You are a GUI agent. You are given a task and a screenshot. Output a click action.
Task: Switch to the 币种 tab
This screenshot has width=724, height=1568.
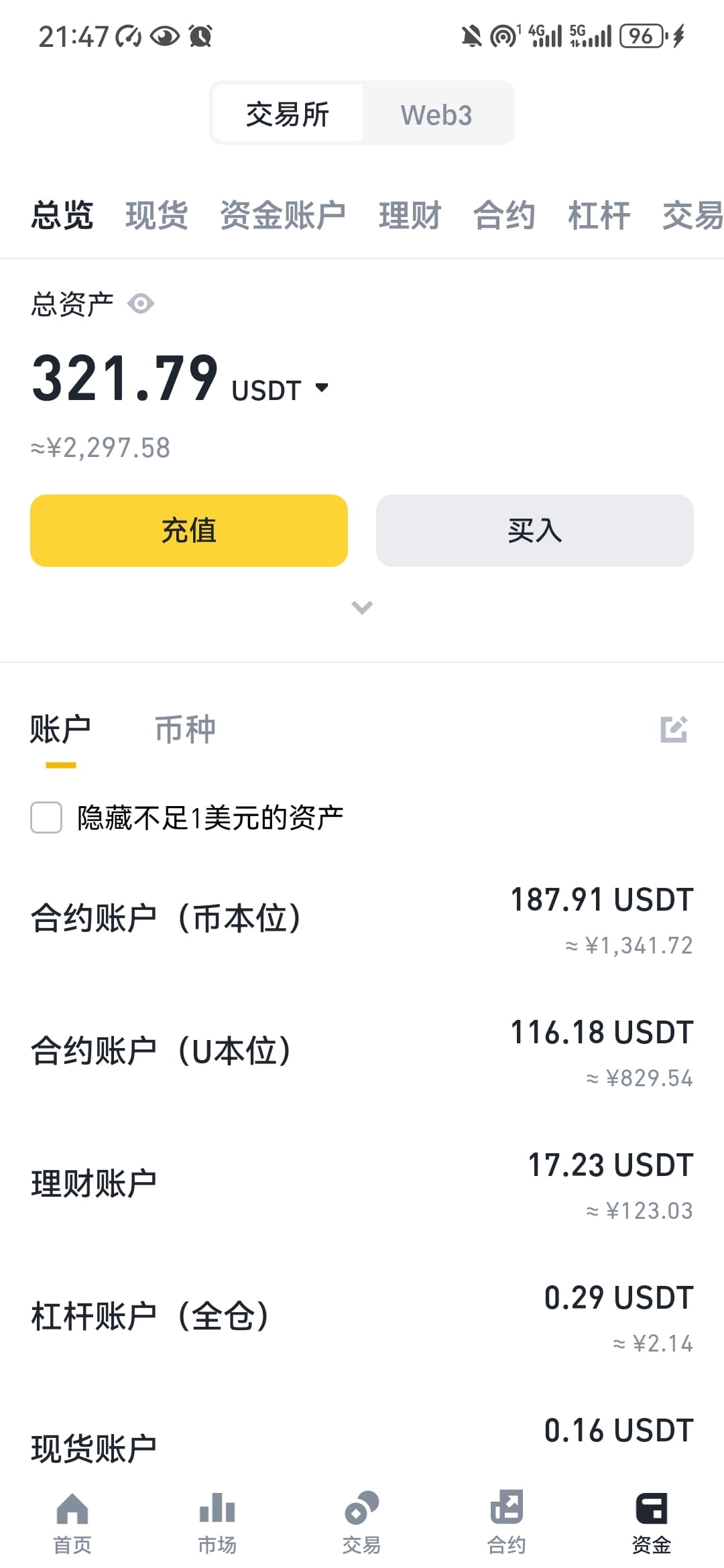(x=185, y=729)
